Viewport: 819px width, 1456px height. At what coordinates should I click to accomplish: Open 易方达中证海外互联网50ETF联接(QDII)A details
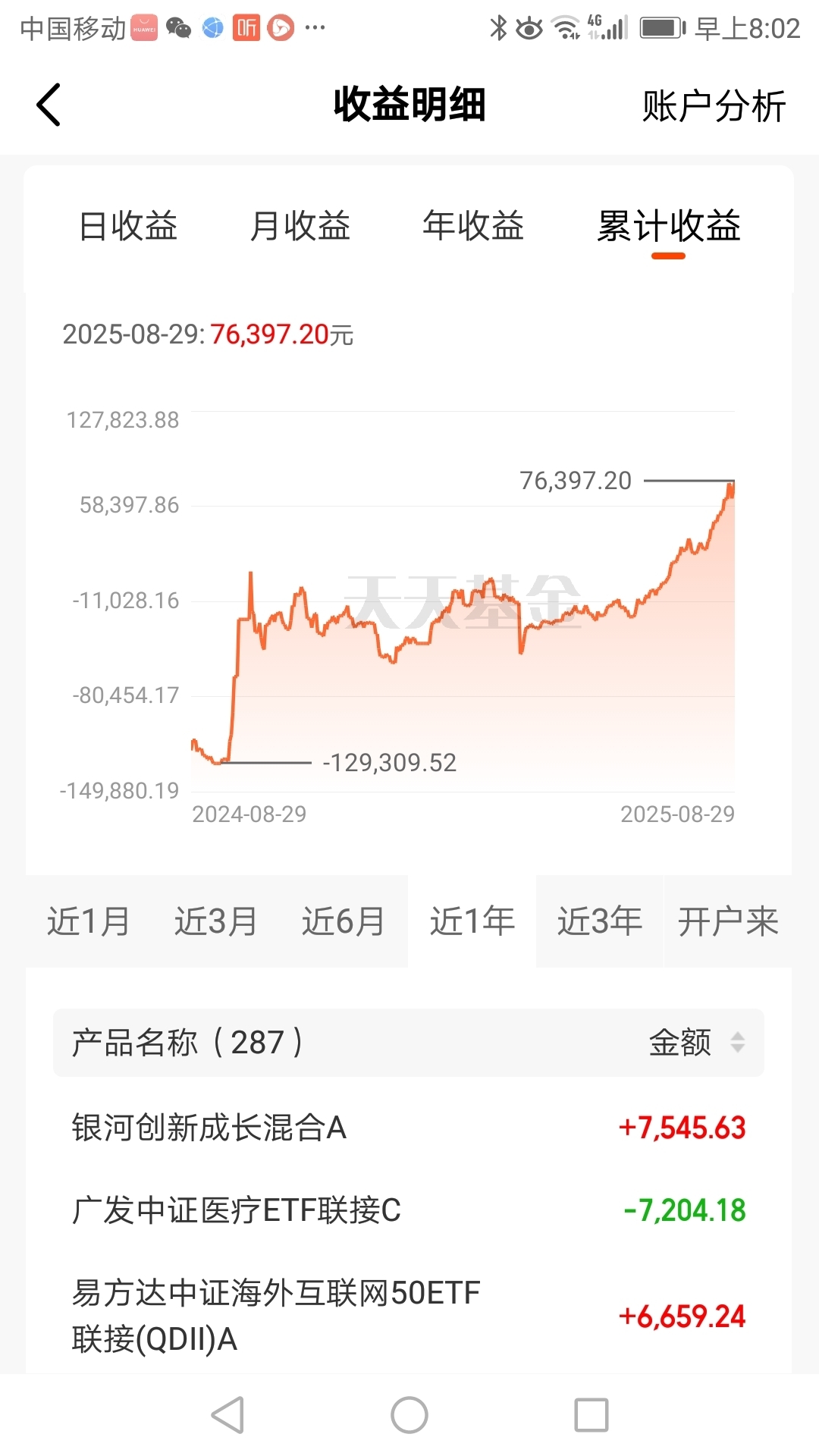pyautogui.click(x=409, y=1316)
